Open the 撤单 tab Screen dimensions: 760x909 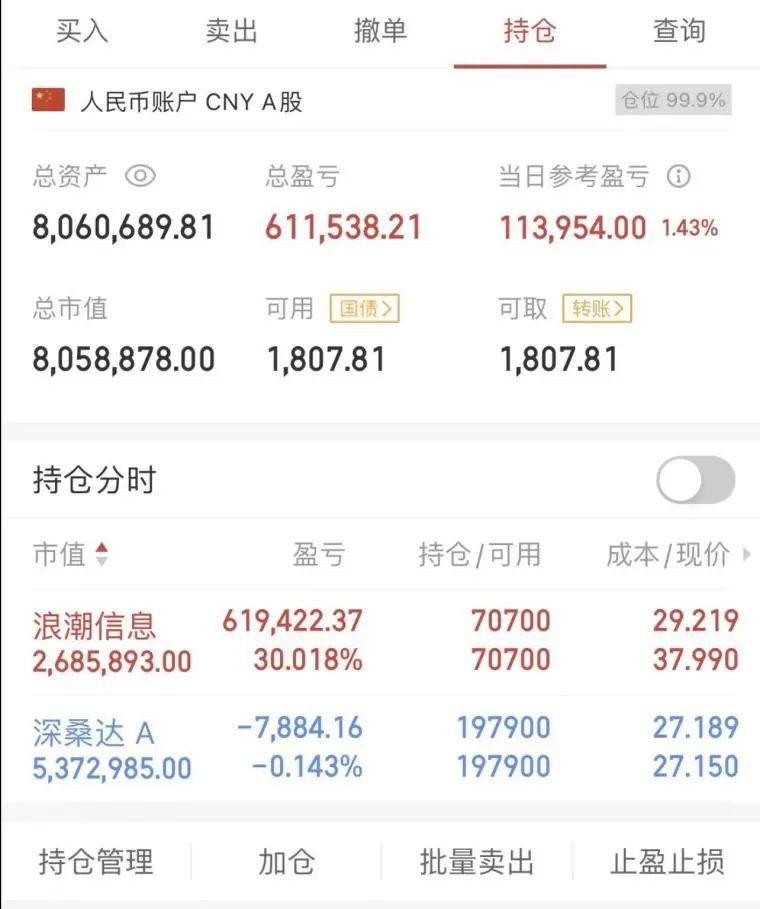(x=380, y=32)
